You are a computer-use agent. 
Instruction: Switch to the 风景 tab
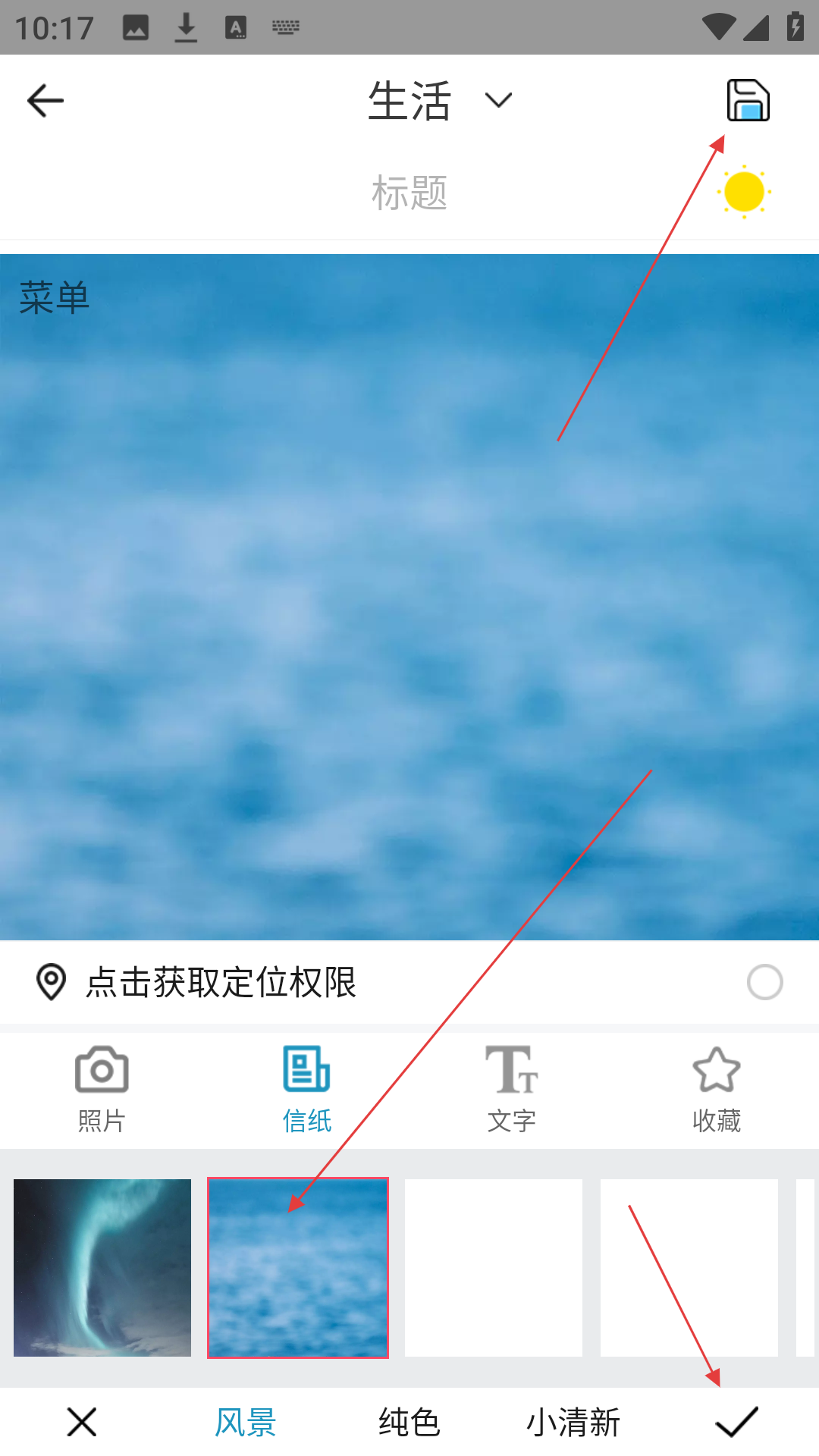(x=246, y=1422)
